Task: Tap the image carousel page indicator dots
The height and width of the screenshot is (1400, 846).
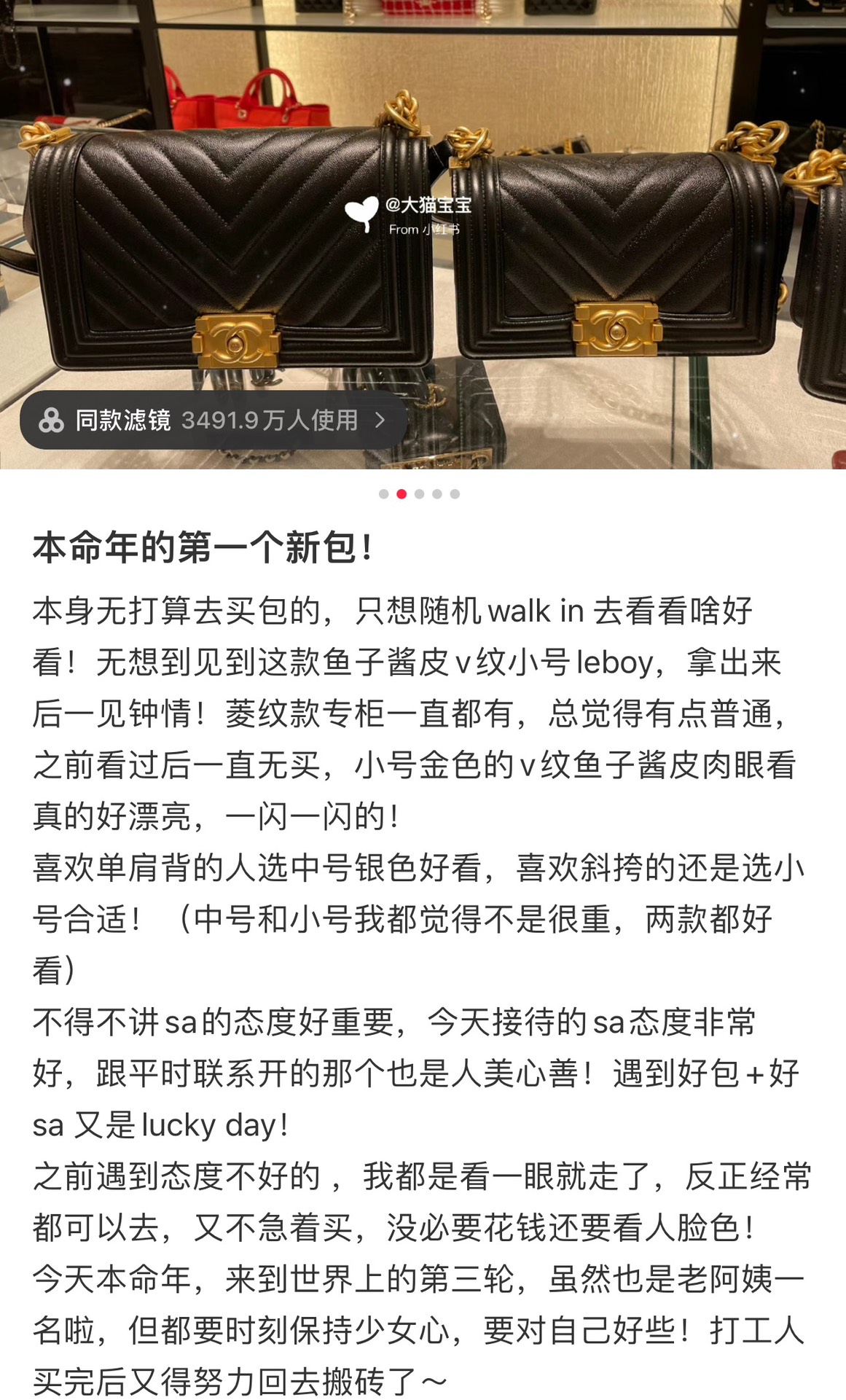Action: pyautogui.click(x=419, y=494)
